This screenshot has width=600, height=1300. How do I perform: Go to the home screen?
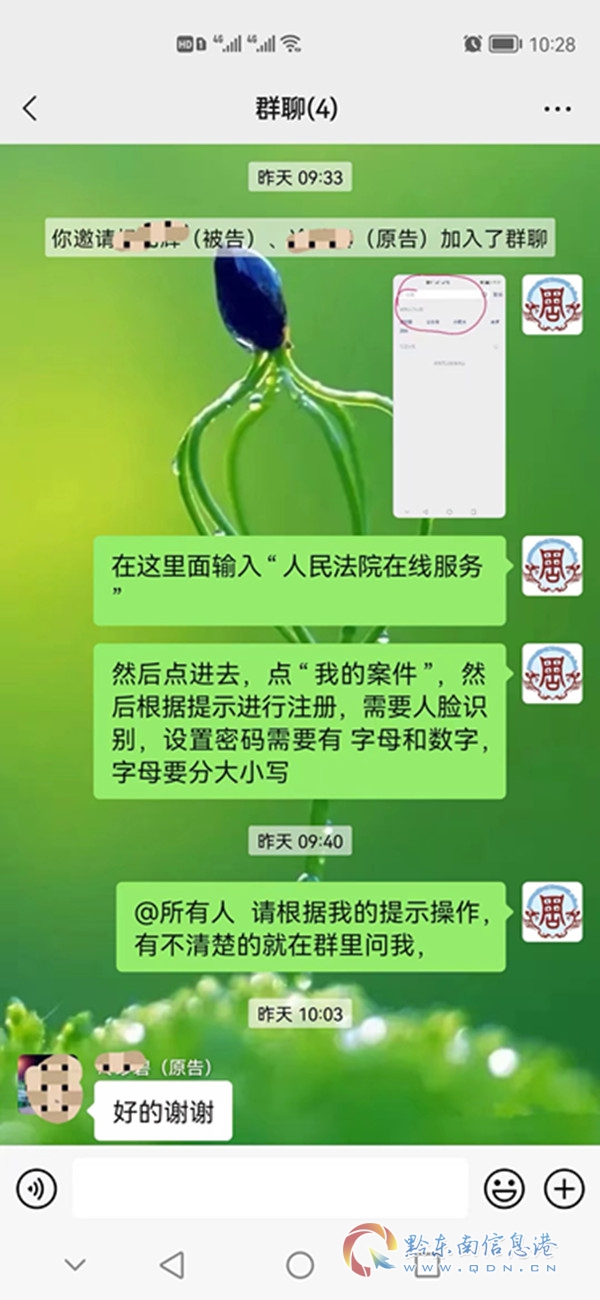(300, 1265)
